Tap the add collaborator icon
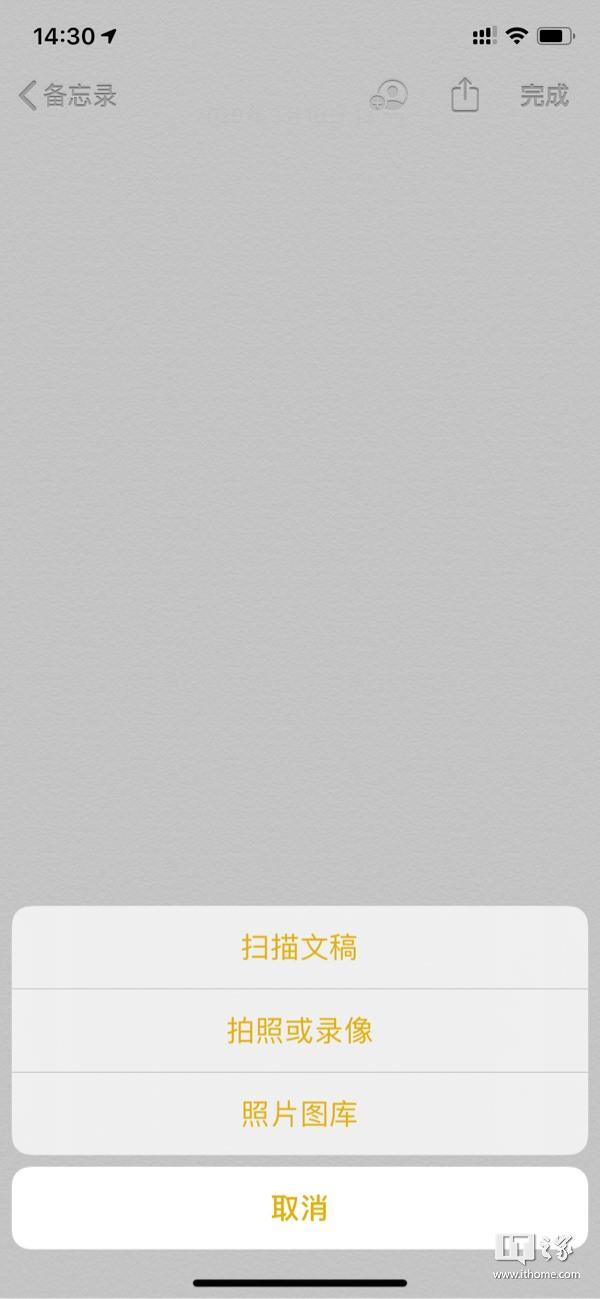This screenshot has width=600, height=1299. (389, 96)
